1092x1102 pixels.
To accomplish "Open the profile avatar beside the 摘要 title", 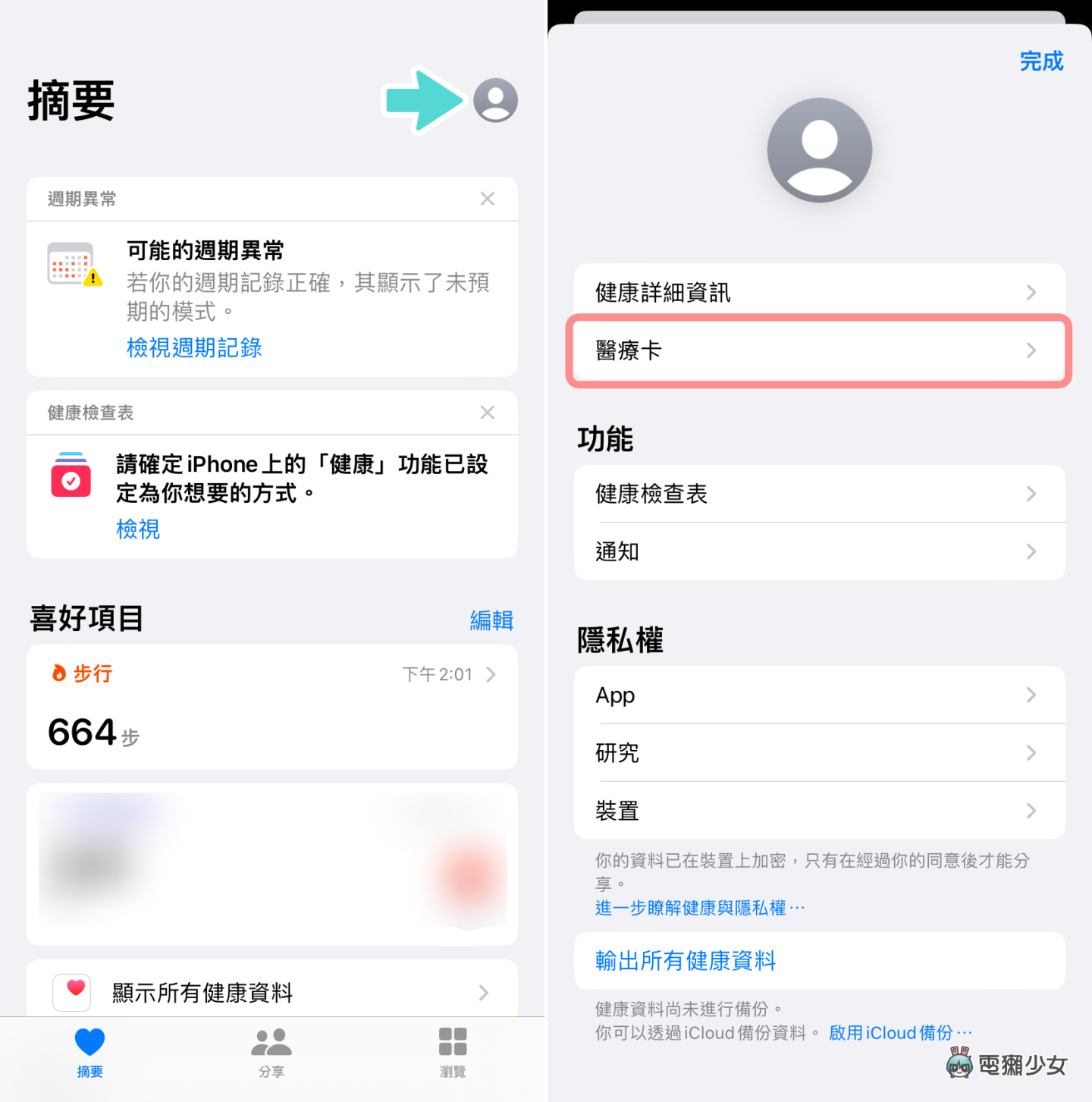I will [495, 100].
